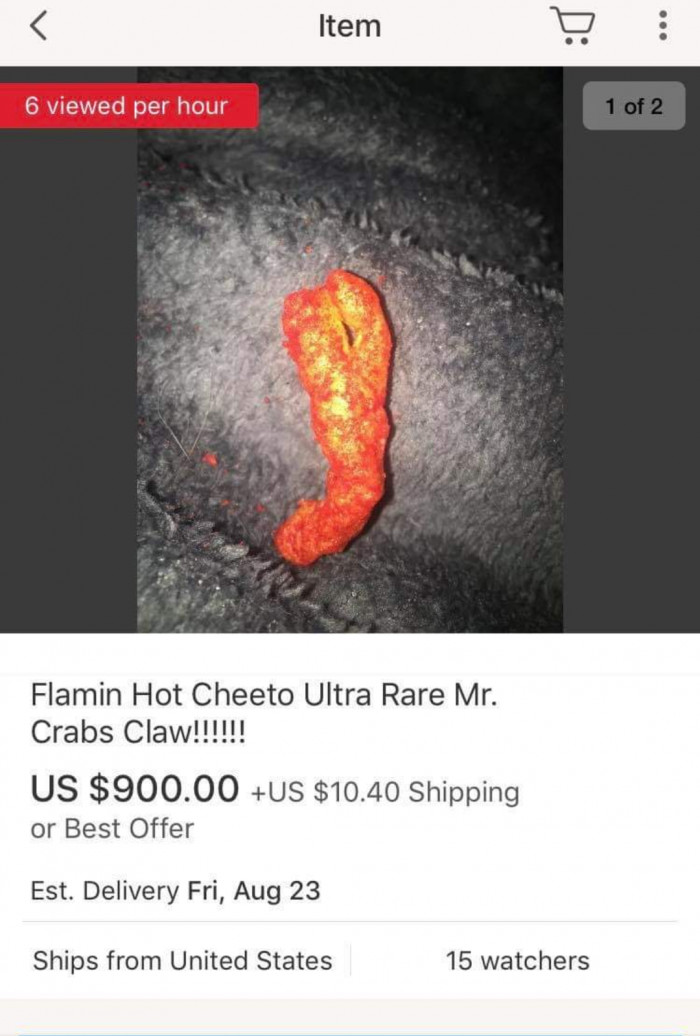The width and height of the screenshot is (700, 1036).
Task: Open the shopping cart
Action: pos(573,27)
